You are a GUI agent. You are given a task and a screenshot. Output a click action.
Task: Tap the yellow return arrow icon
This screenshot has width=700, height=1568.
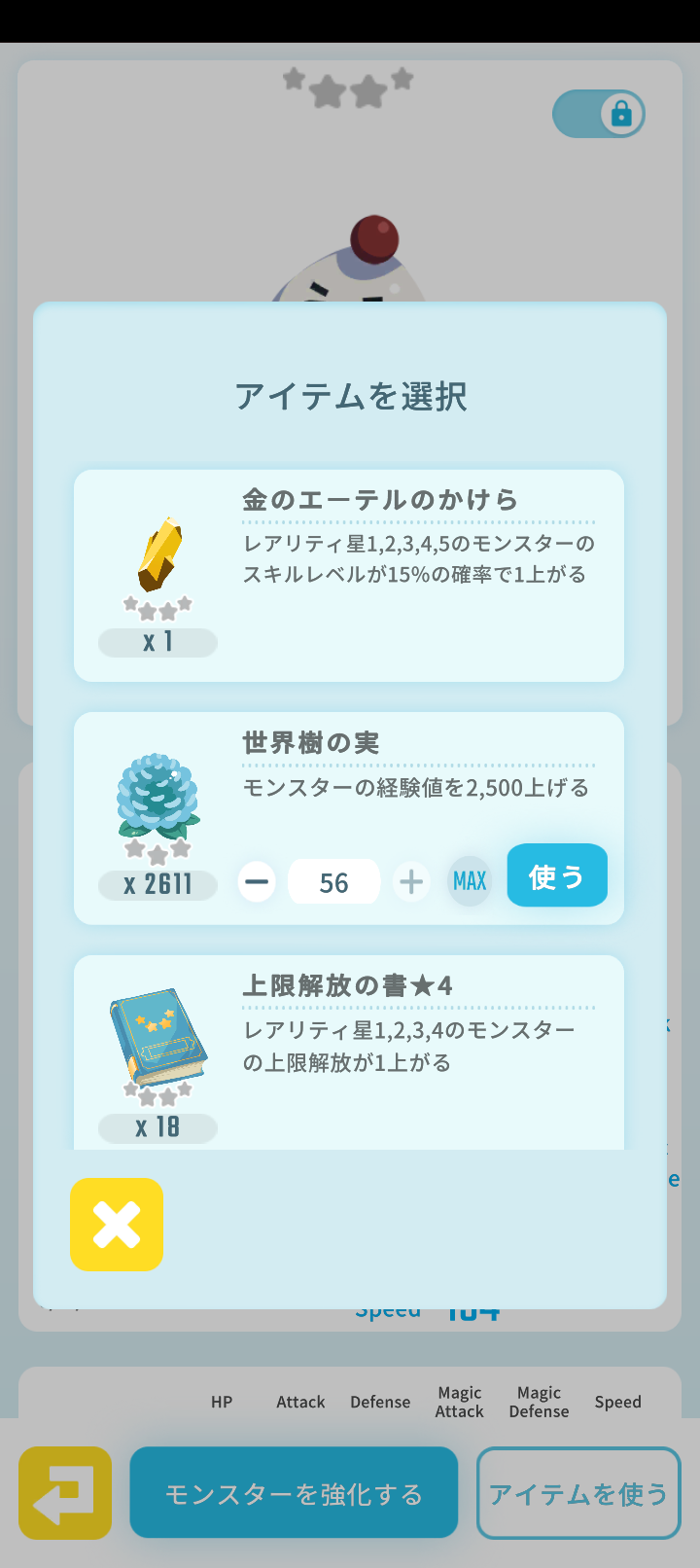click(x=64, y=1492)
